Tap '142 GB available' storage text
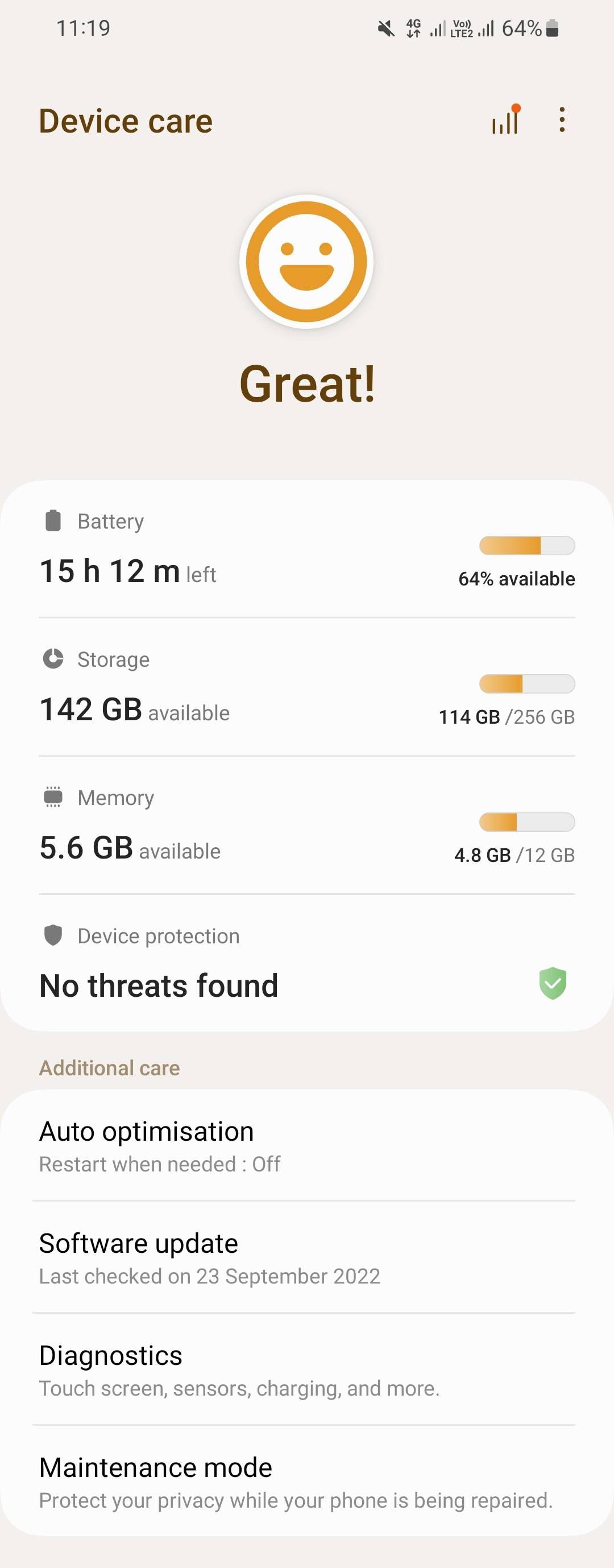614x1568 pixels. click(x=134, y=709)
